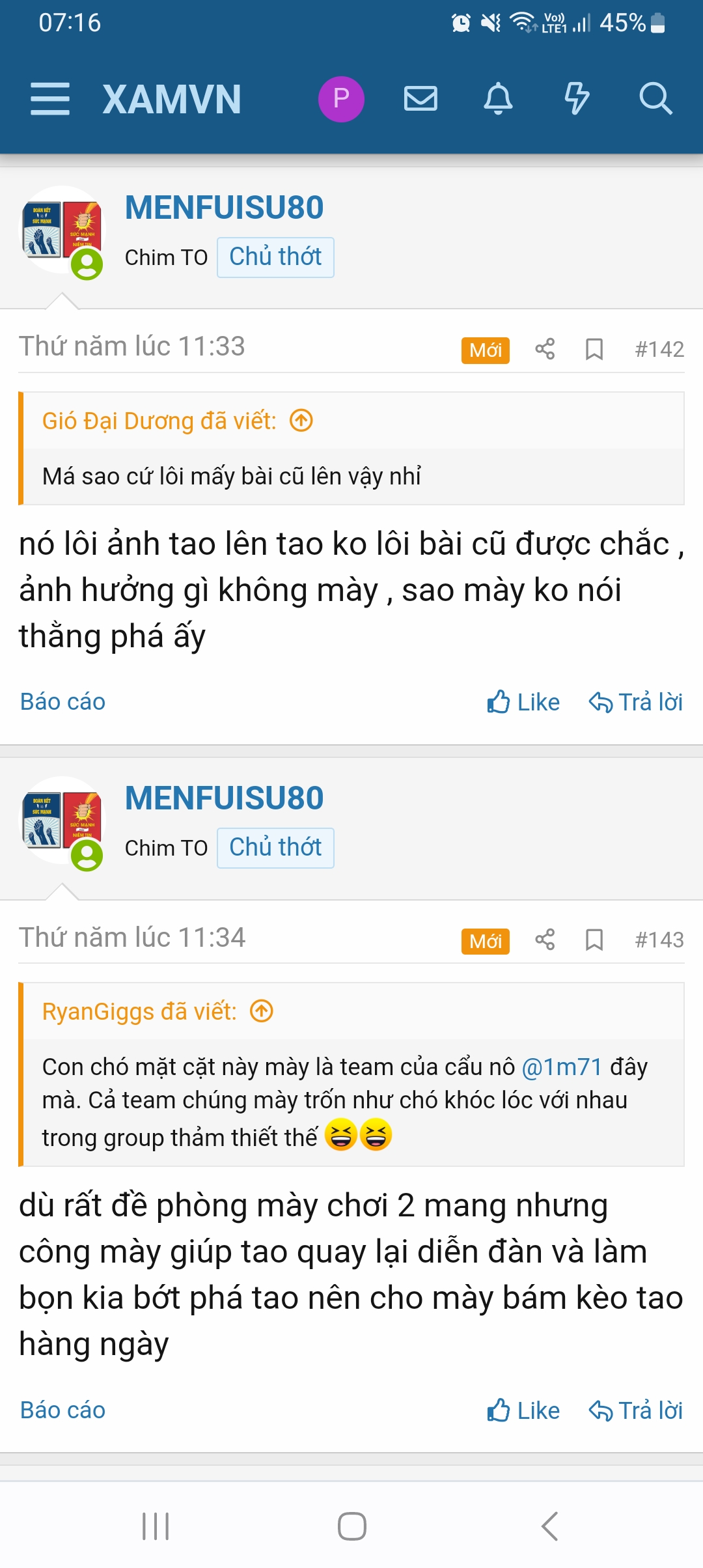Bookmark post #143
703x1568 pixels.
594,940
